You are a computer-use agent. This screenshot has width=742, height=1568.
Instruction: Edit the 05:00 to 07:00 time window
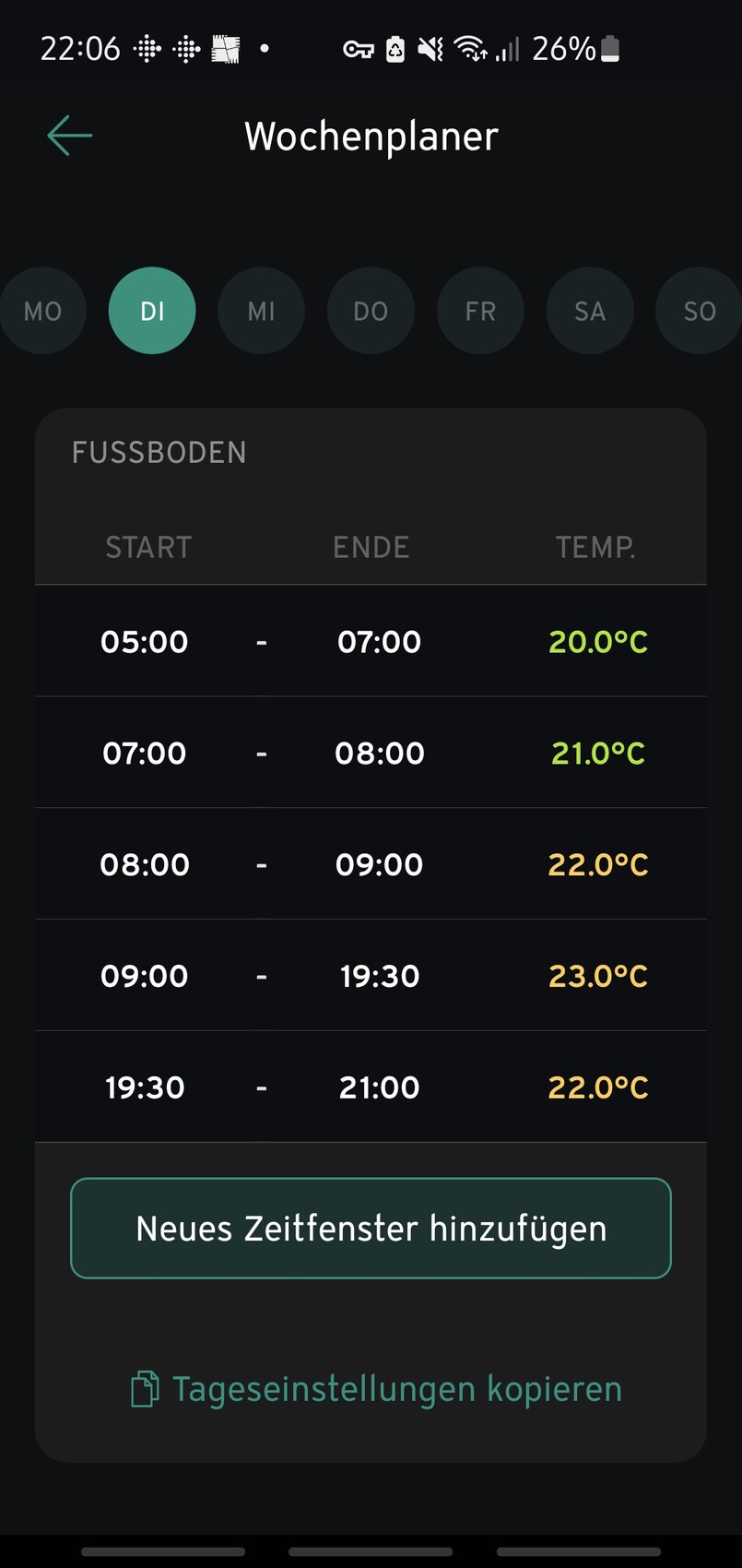[371, 641]
